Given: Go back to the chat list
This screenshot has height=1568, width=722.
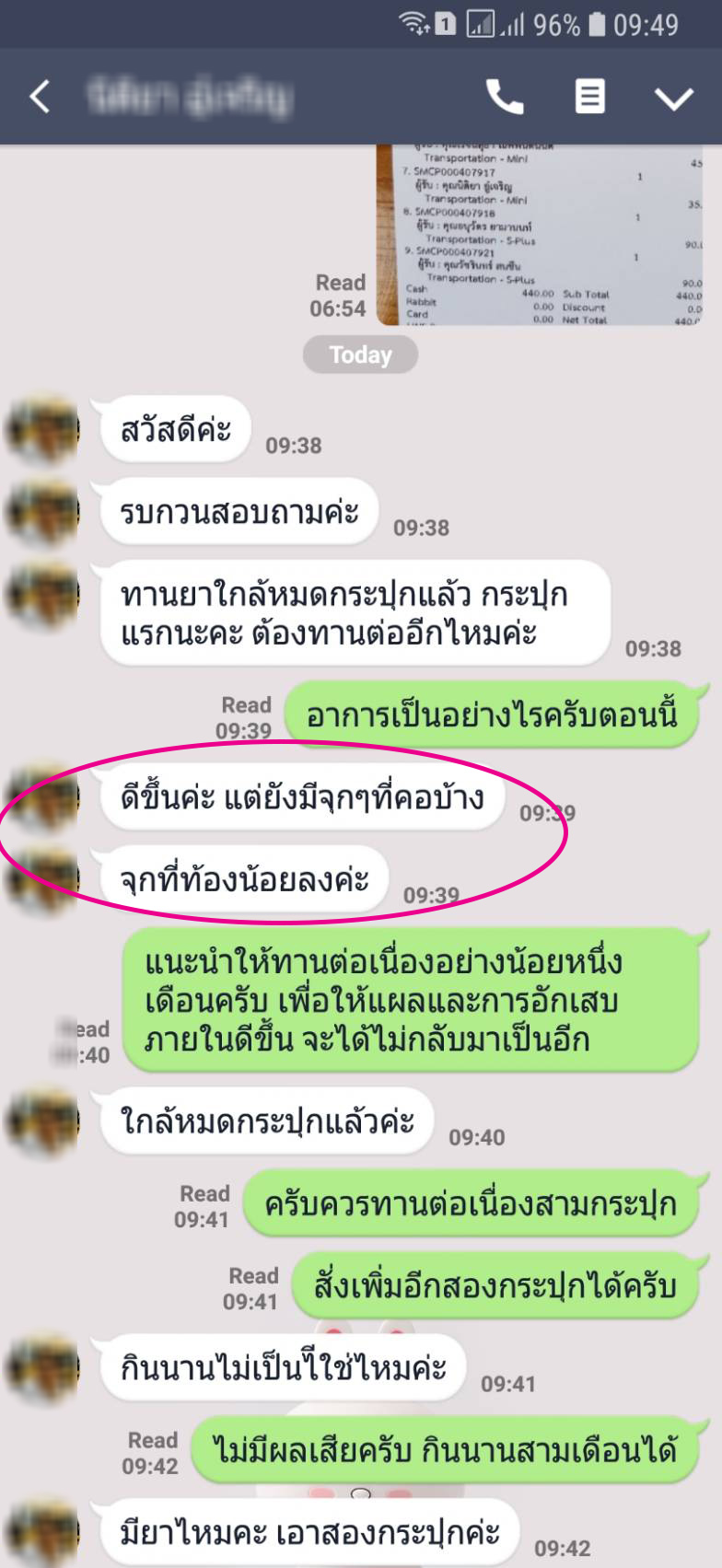Looking at the screenshot, I should (x=40, y=96).
